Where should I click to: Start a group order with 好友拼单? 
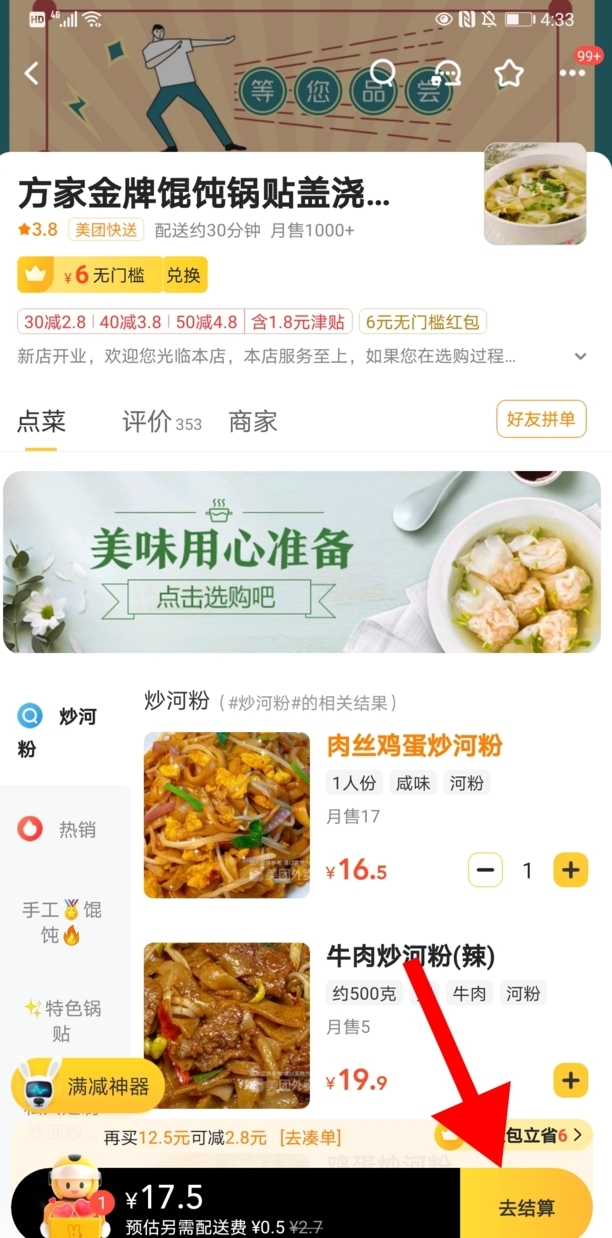pyautogui.click(x=541, y=420)
